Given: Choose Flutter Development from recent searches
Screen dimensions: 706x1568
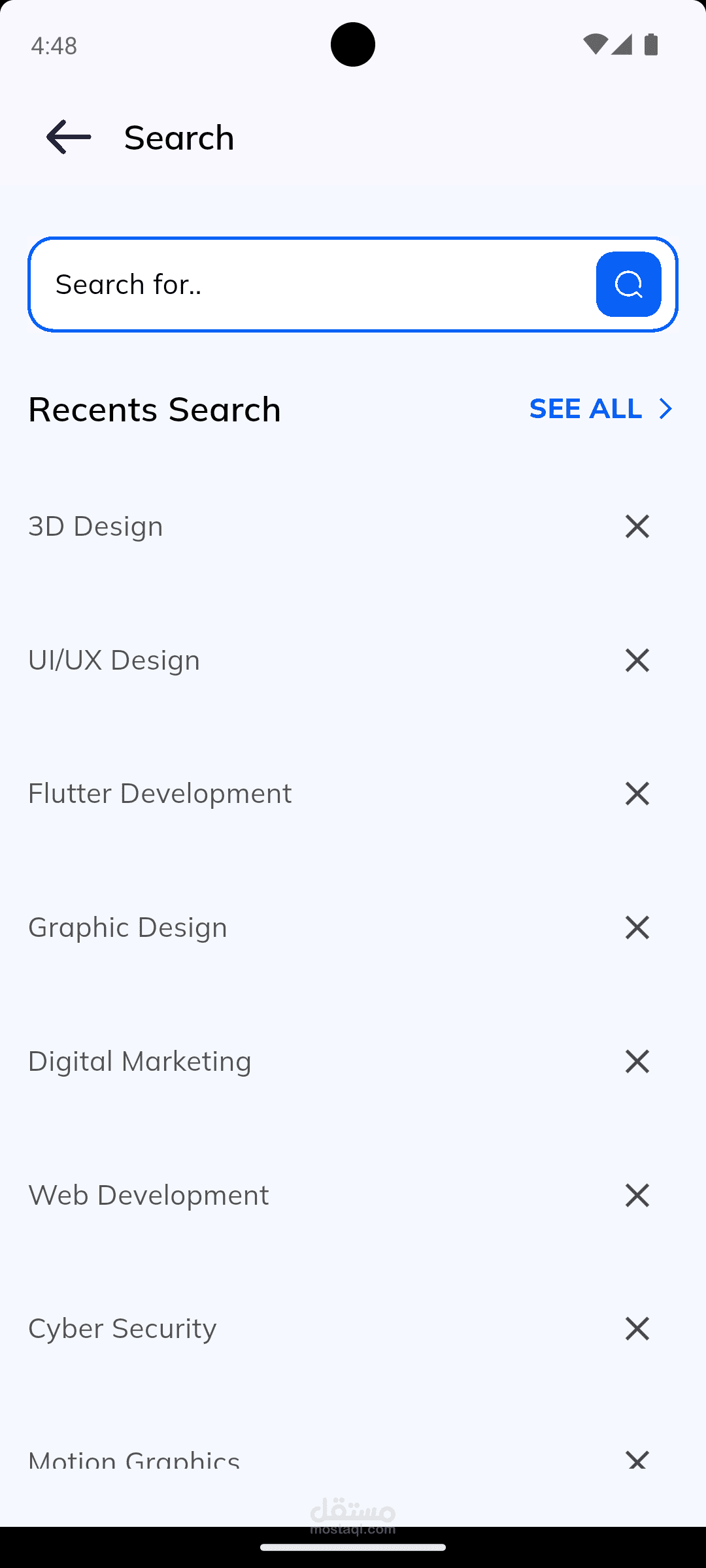Looking at the screenshot, I should 160,794.
